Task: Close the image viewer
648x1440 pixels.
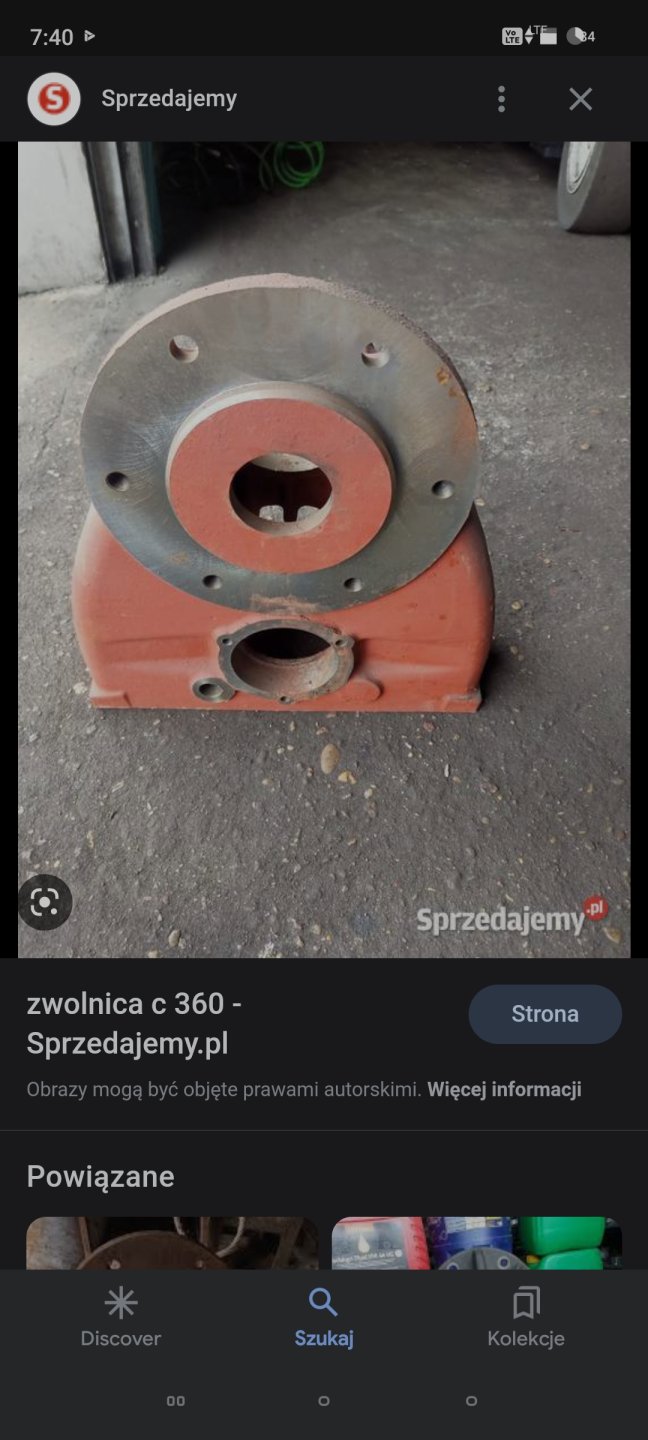Action: click(580, 99)
